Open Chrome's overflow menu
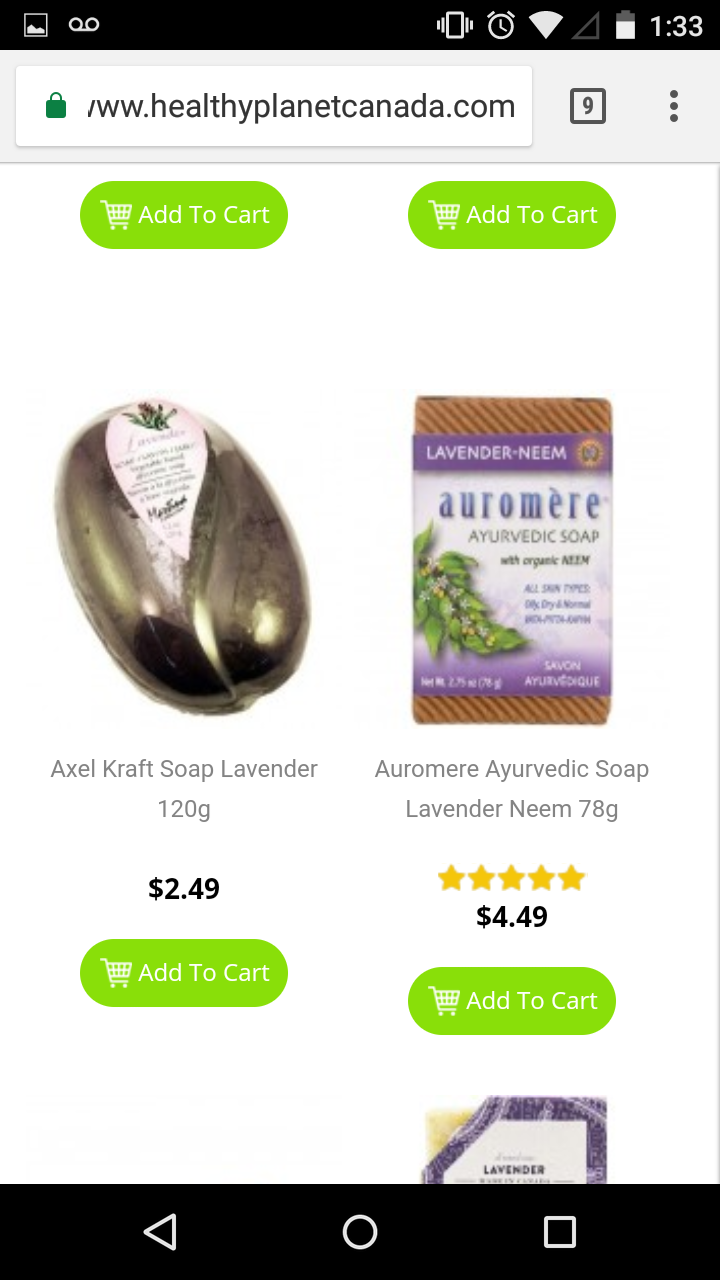The height and width of the screenshot is (1280, 720). (x=673, y=106)
